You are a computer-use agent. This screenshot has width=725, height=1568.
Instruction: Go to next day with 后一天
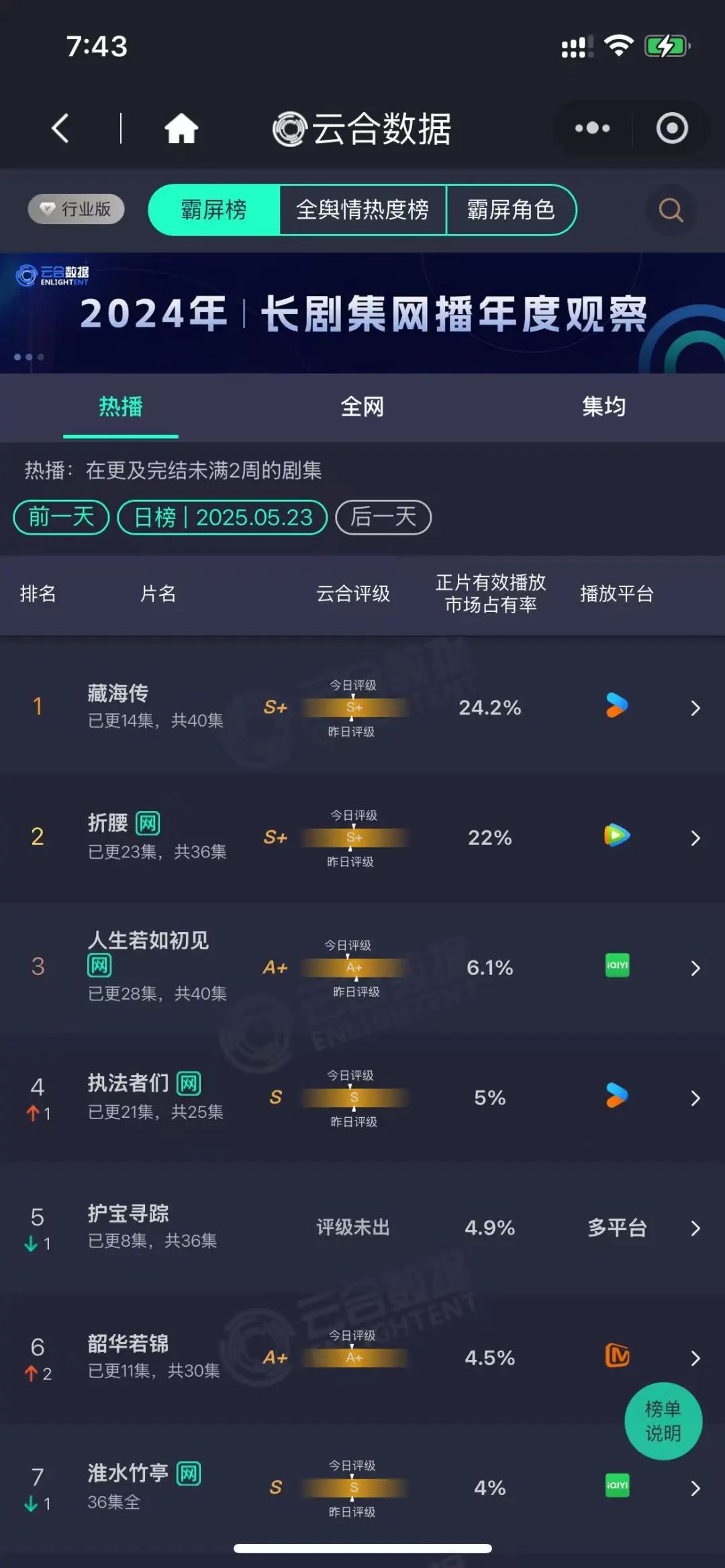click(x=383, y=517)
